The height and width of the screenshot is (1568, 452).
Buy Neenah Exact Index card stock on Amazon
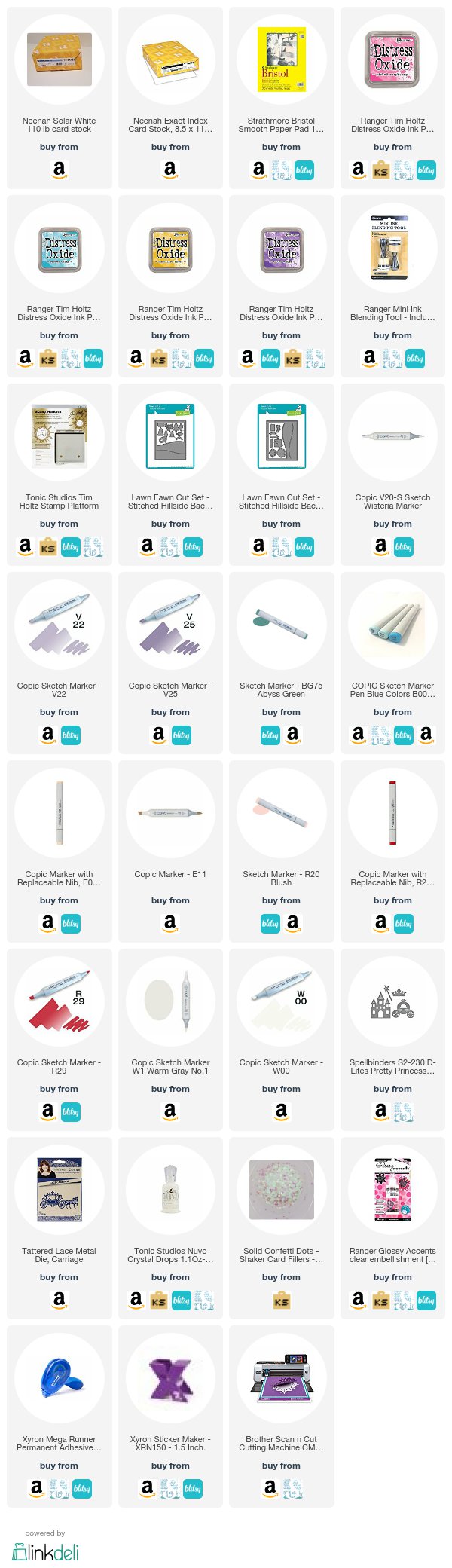[170, 170]
